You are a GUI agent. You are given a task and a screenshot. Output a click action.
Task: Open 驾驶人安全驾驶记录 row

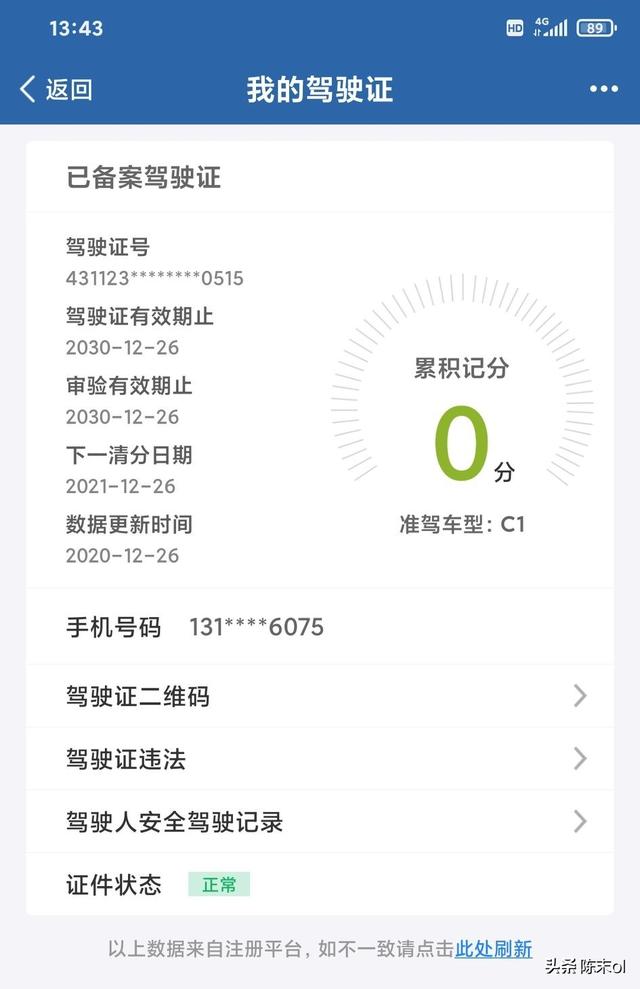pos(320,822)
